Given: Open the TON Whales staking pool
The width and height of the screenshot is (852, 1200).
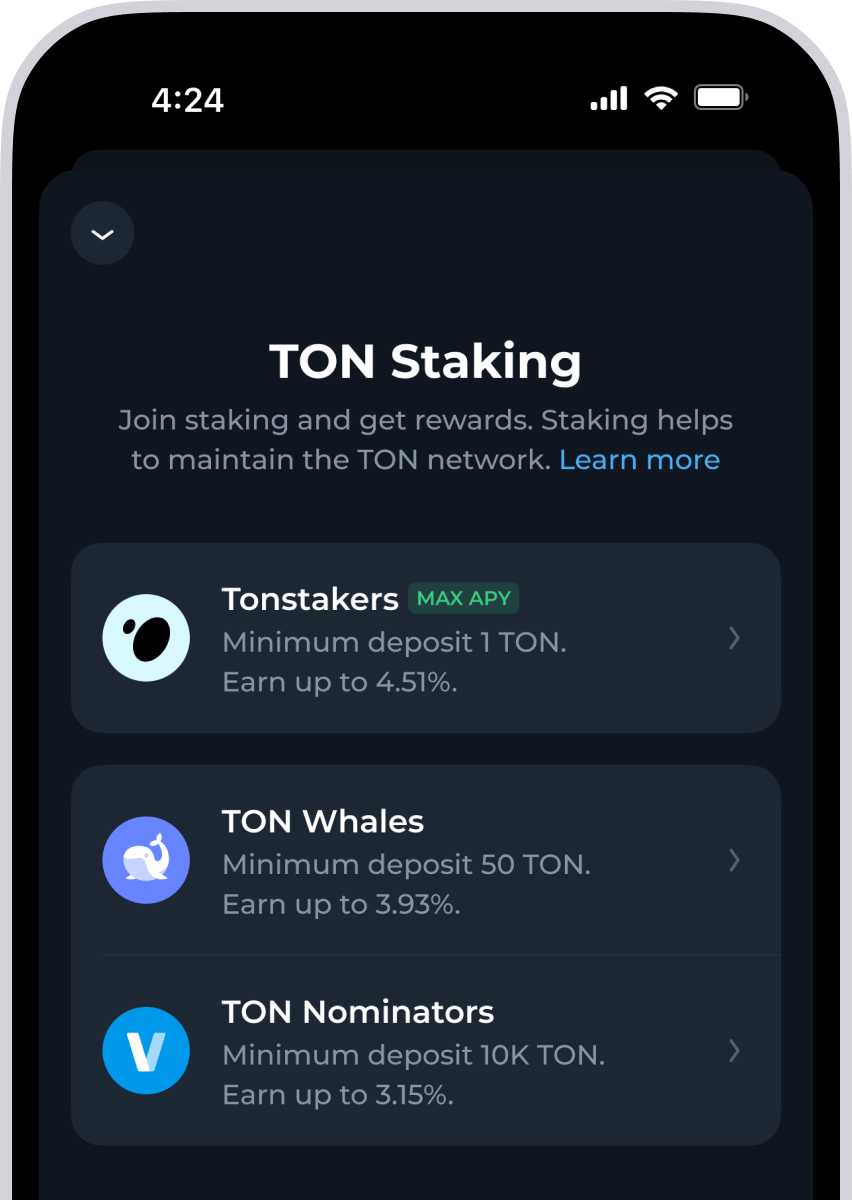Looking at the screenshot, I should 425,860.
